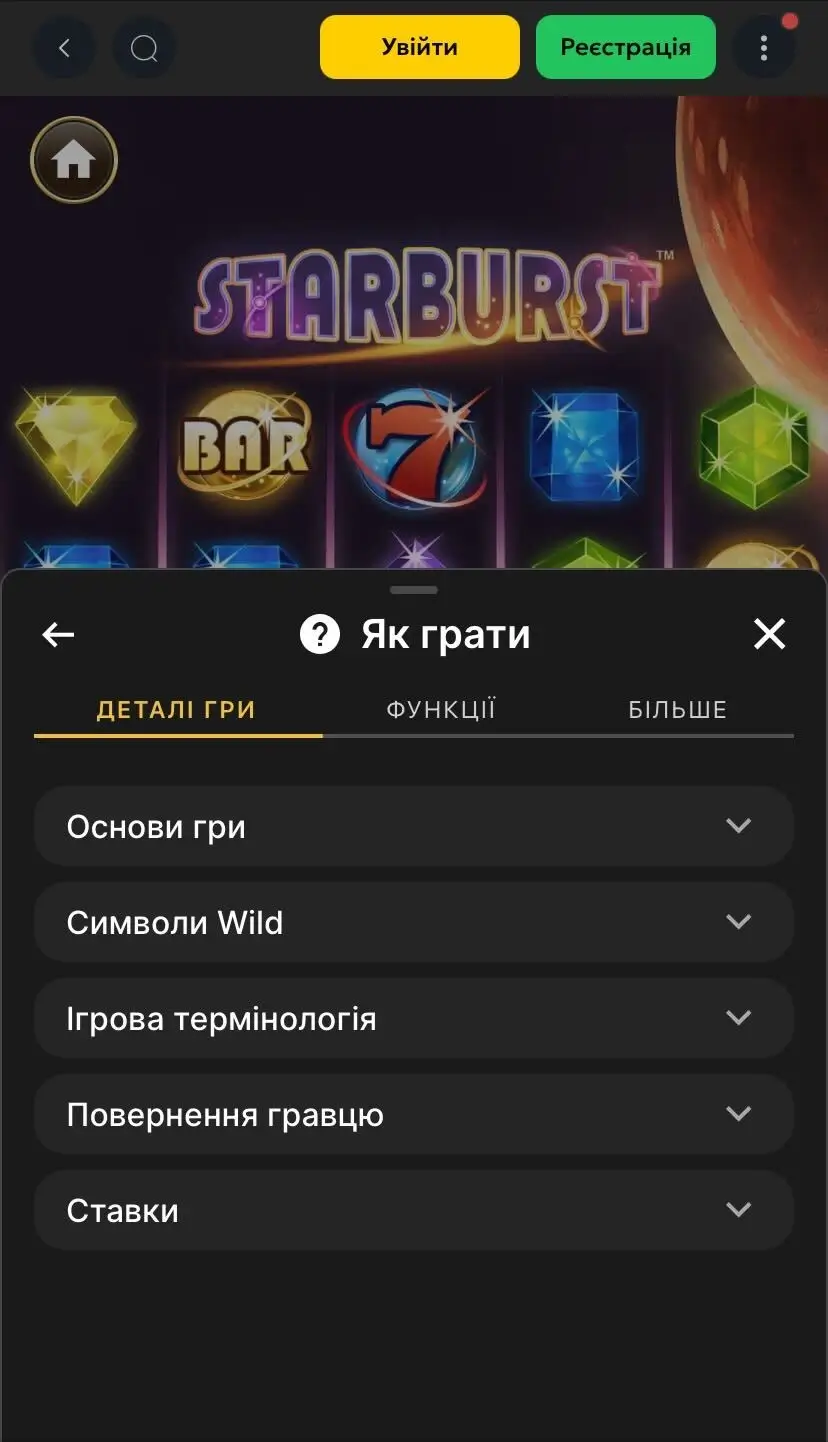
Task: Open the search icon in the header
Action: [x=145, y=47]
